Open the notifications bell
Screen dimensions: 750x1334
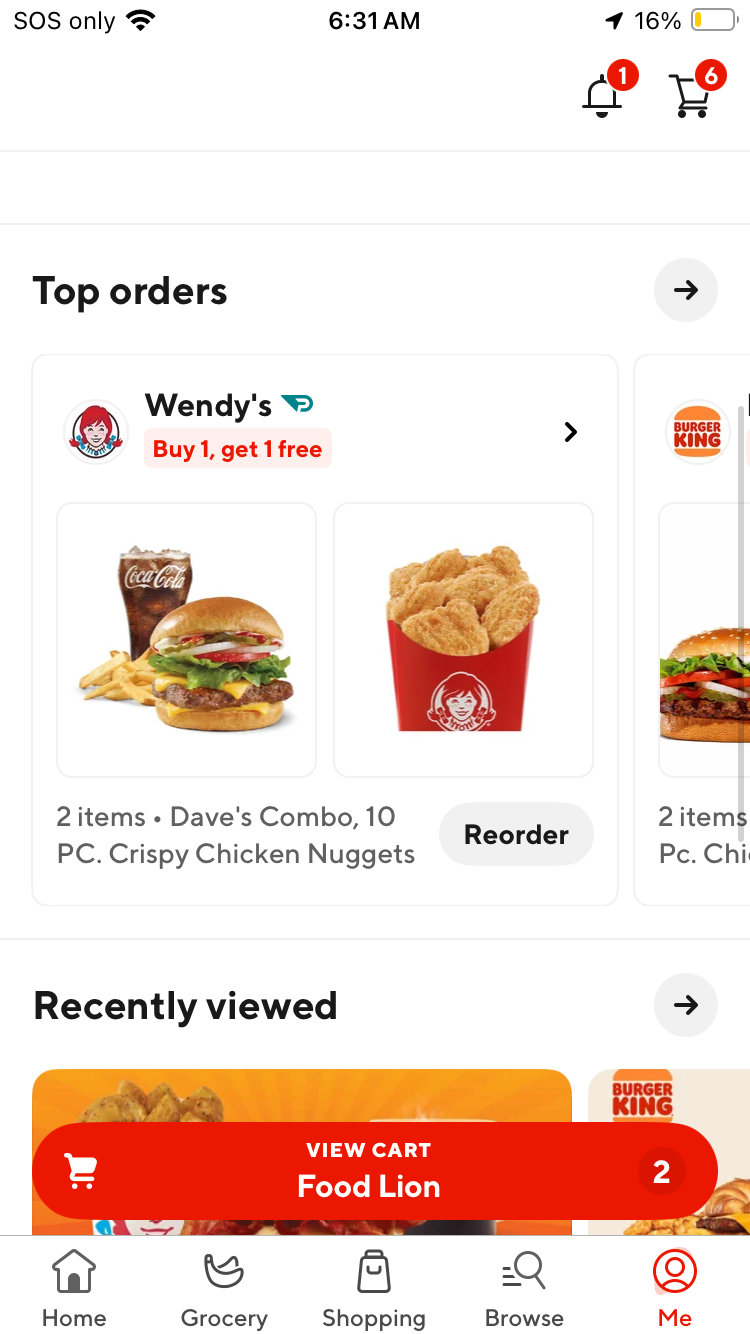click(x=603, y=95)
